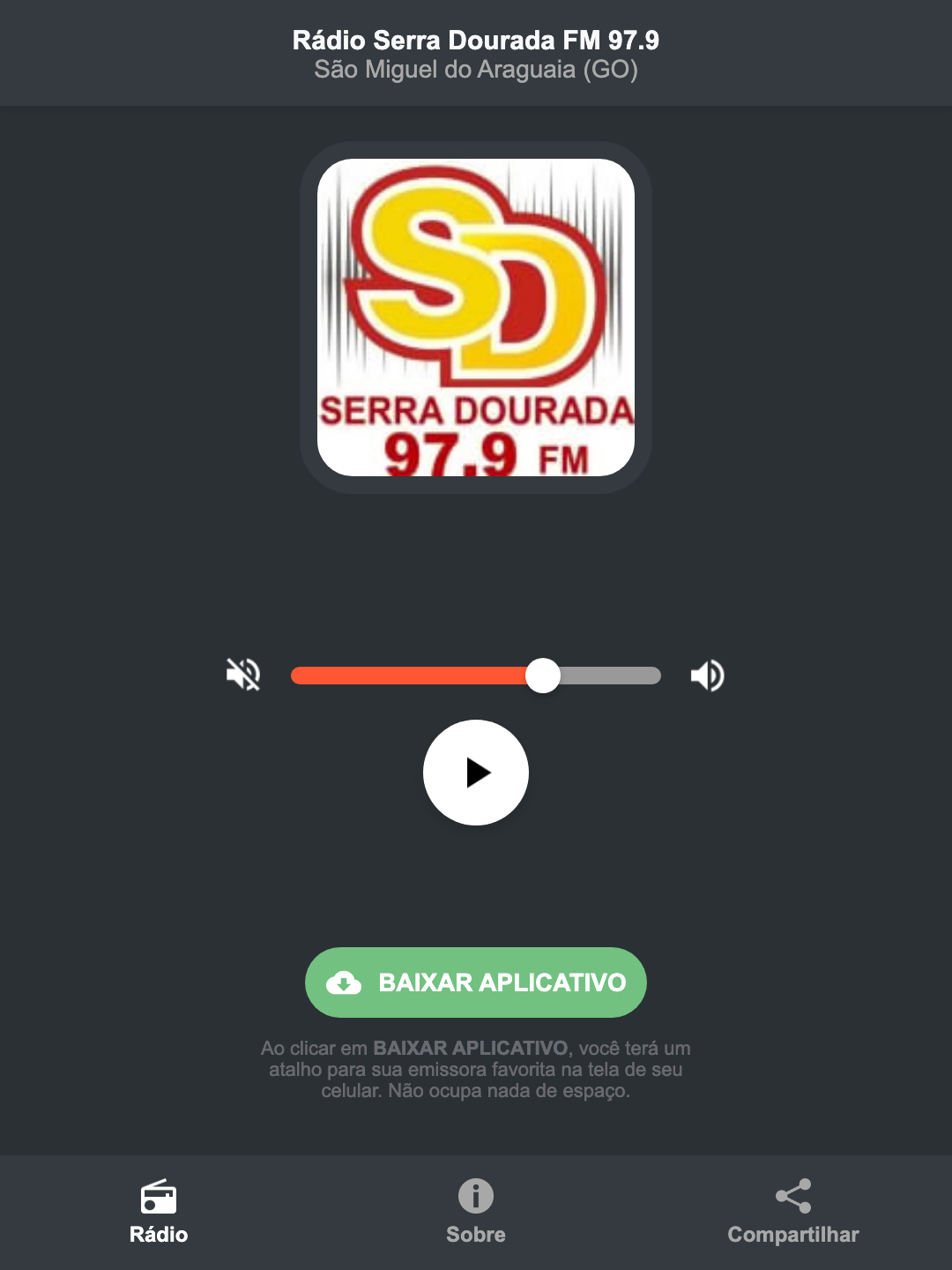952x1270 pixels.
Task: Click the cloud download icon
Action: (x=346, y=982)
